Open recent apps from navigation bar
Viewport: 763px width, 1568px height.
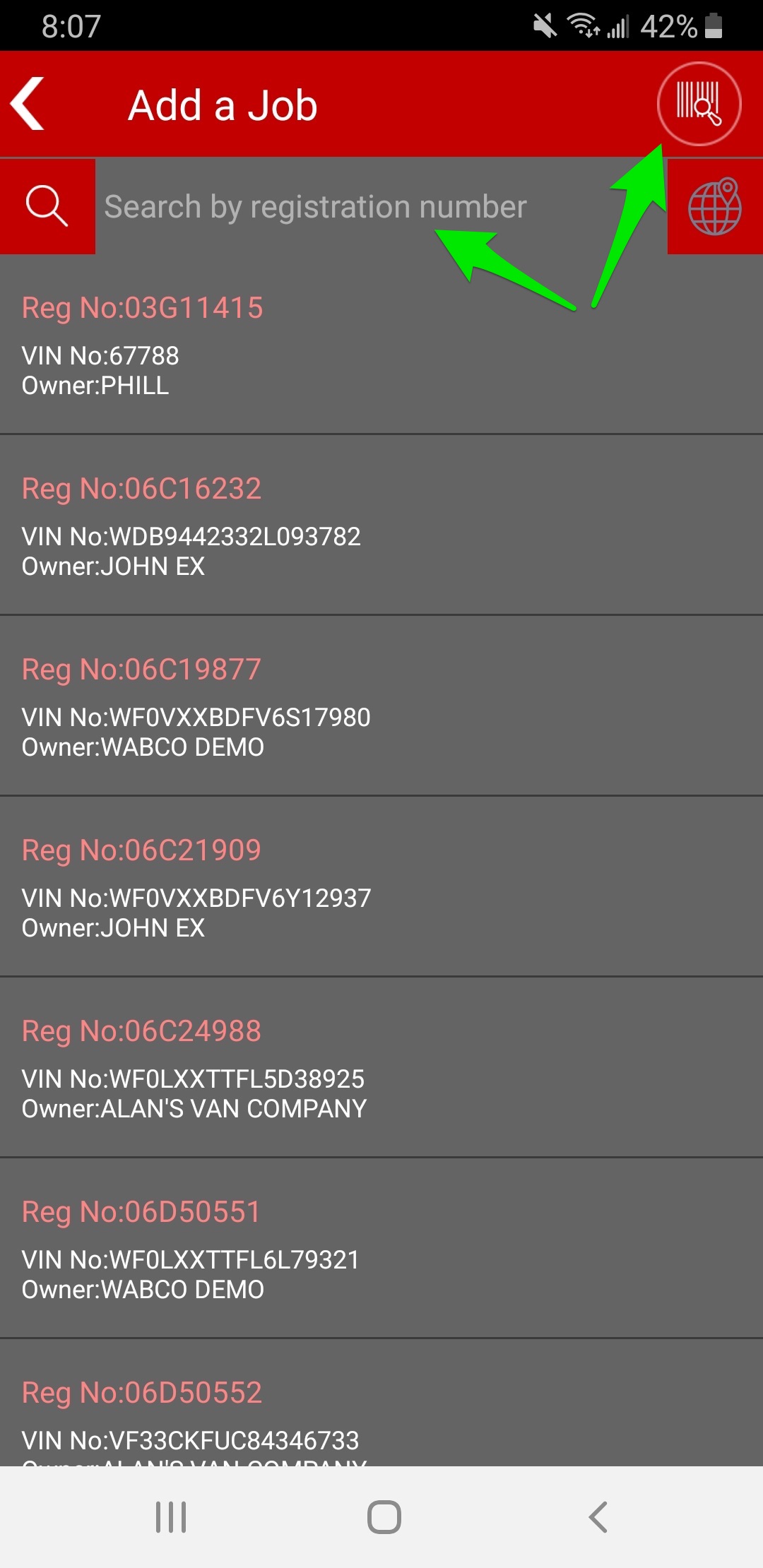pos(171,1516)
